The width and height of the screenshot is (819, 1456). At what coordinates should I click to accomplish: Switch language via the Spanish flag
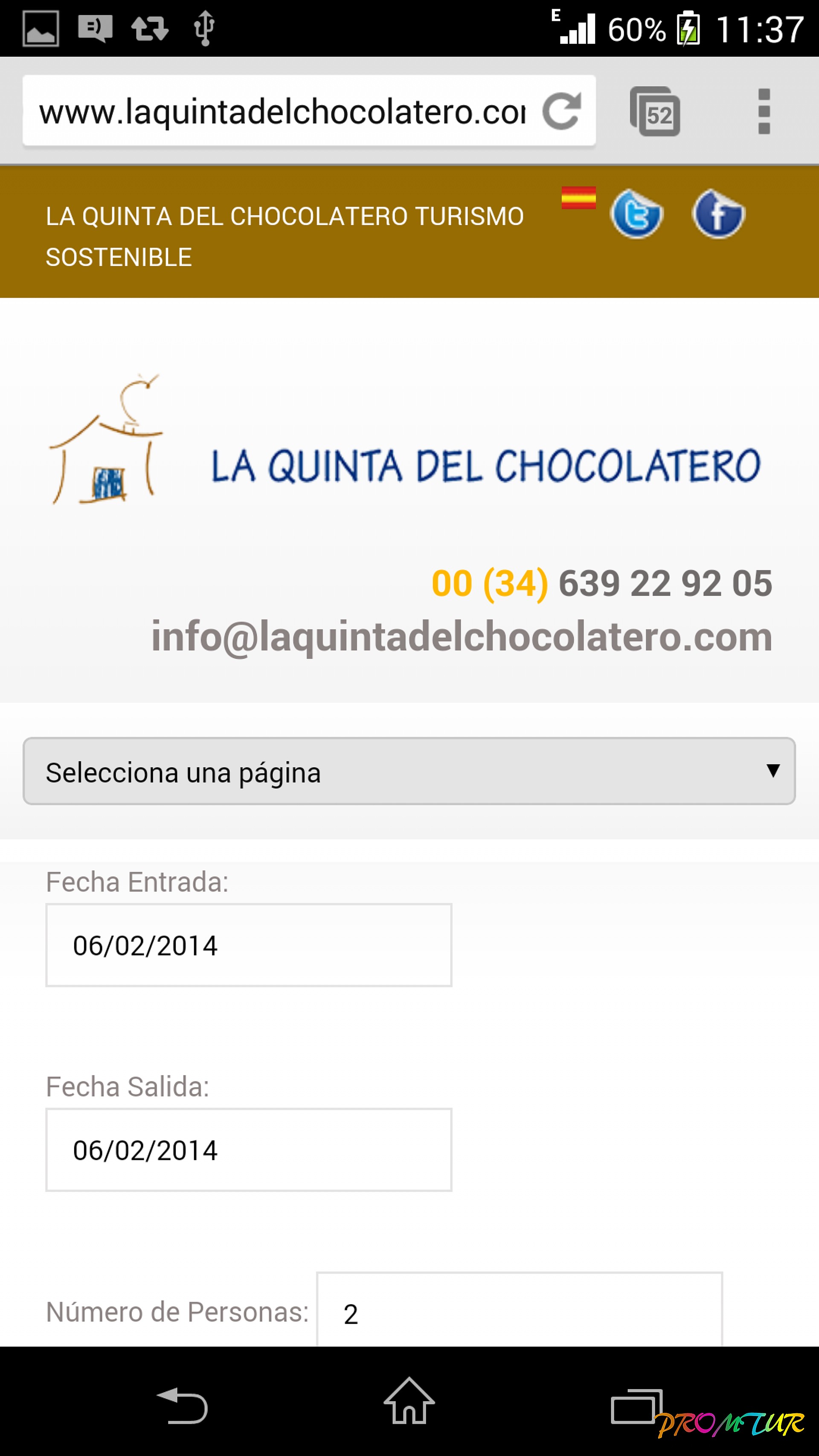point(578,198)
